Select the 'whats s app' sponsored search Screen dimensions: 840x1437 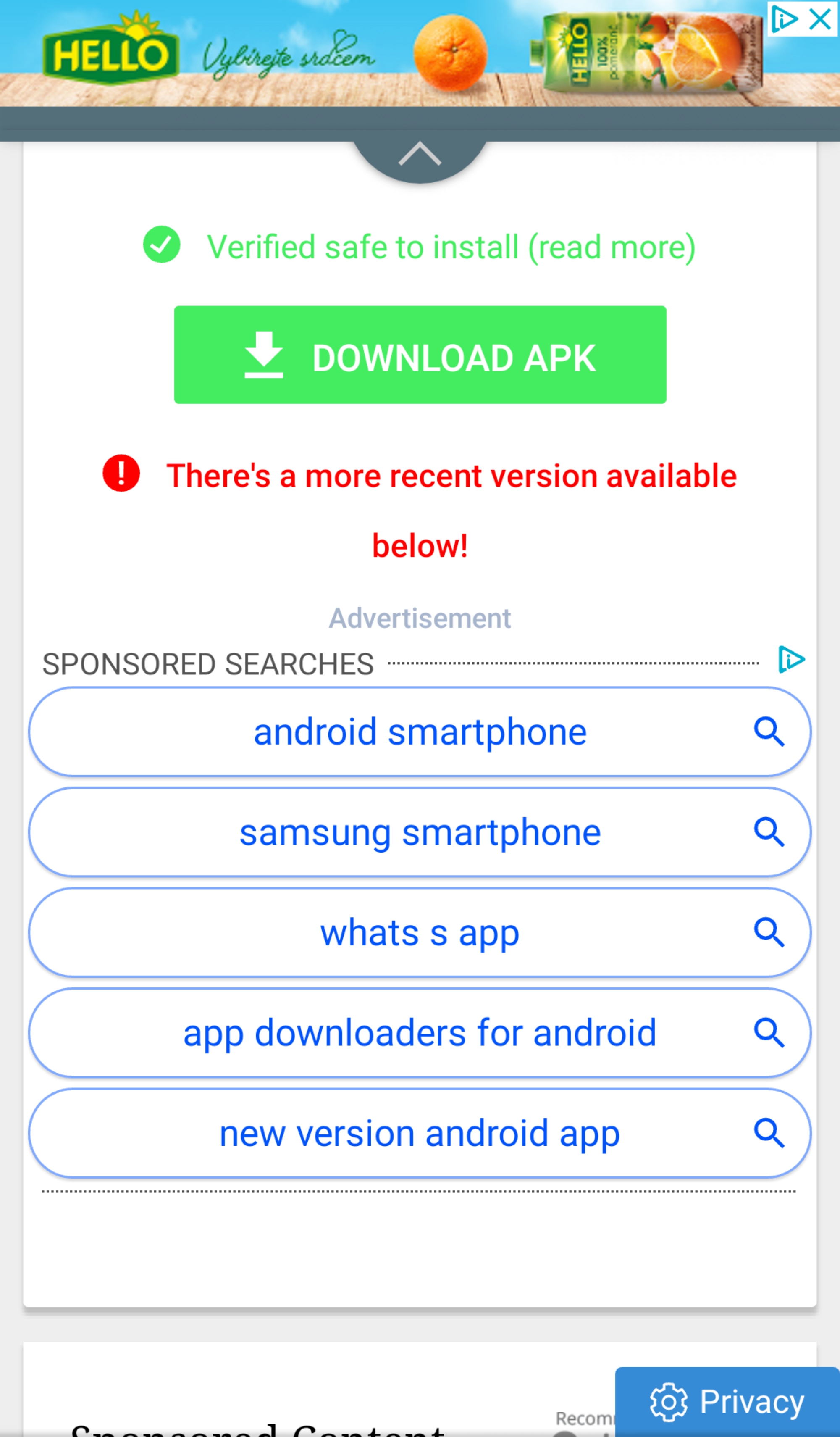pos(420,932)
